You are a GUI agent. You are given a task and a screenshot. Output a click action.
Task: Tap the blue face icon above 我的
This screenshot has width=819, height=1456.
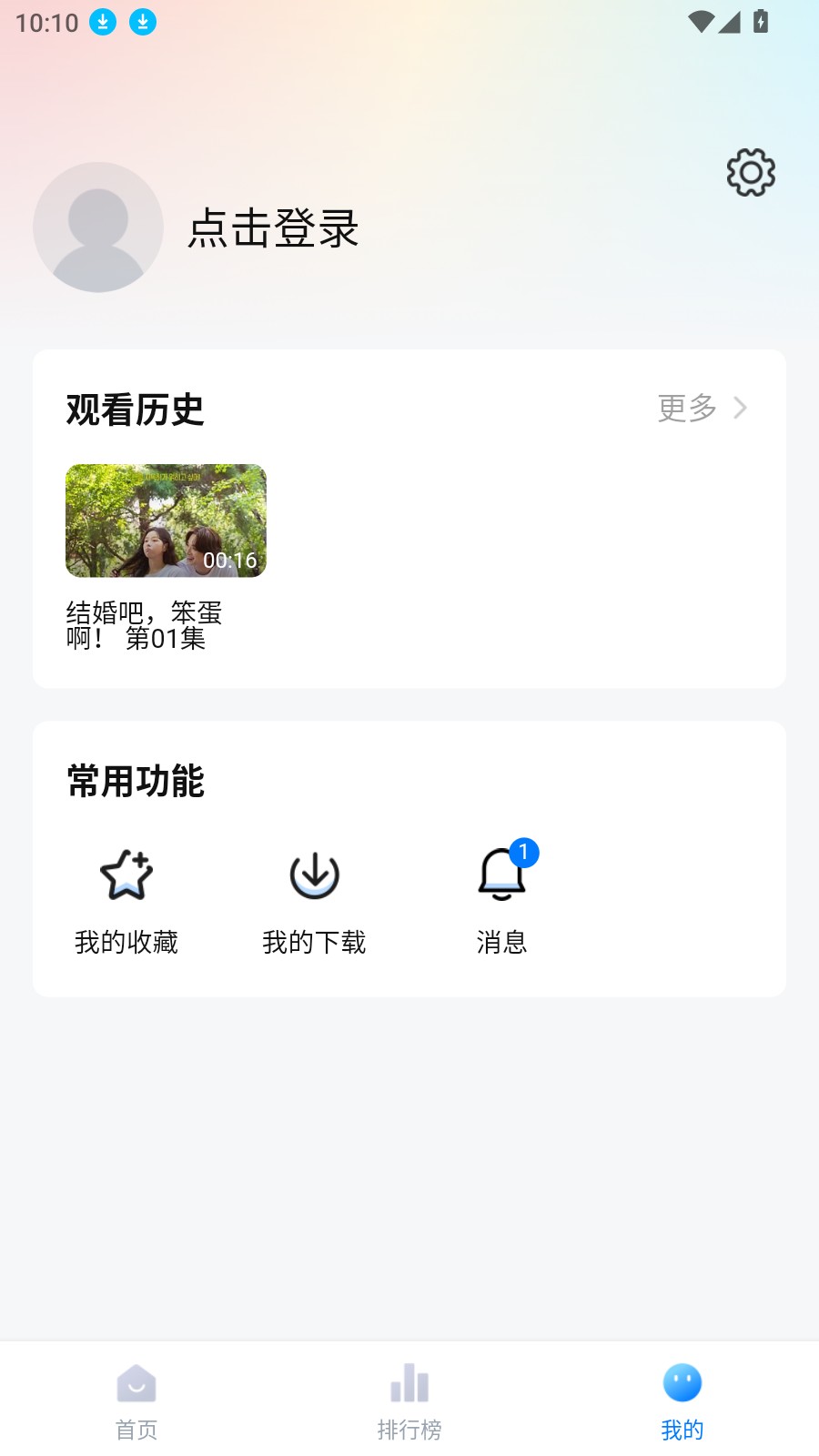pyautogui.click(x=682, y=1383)
